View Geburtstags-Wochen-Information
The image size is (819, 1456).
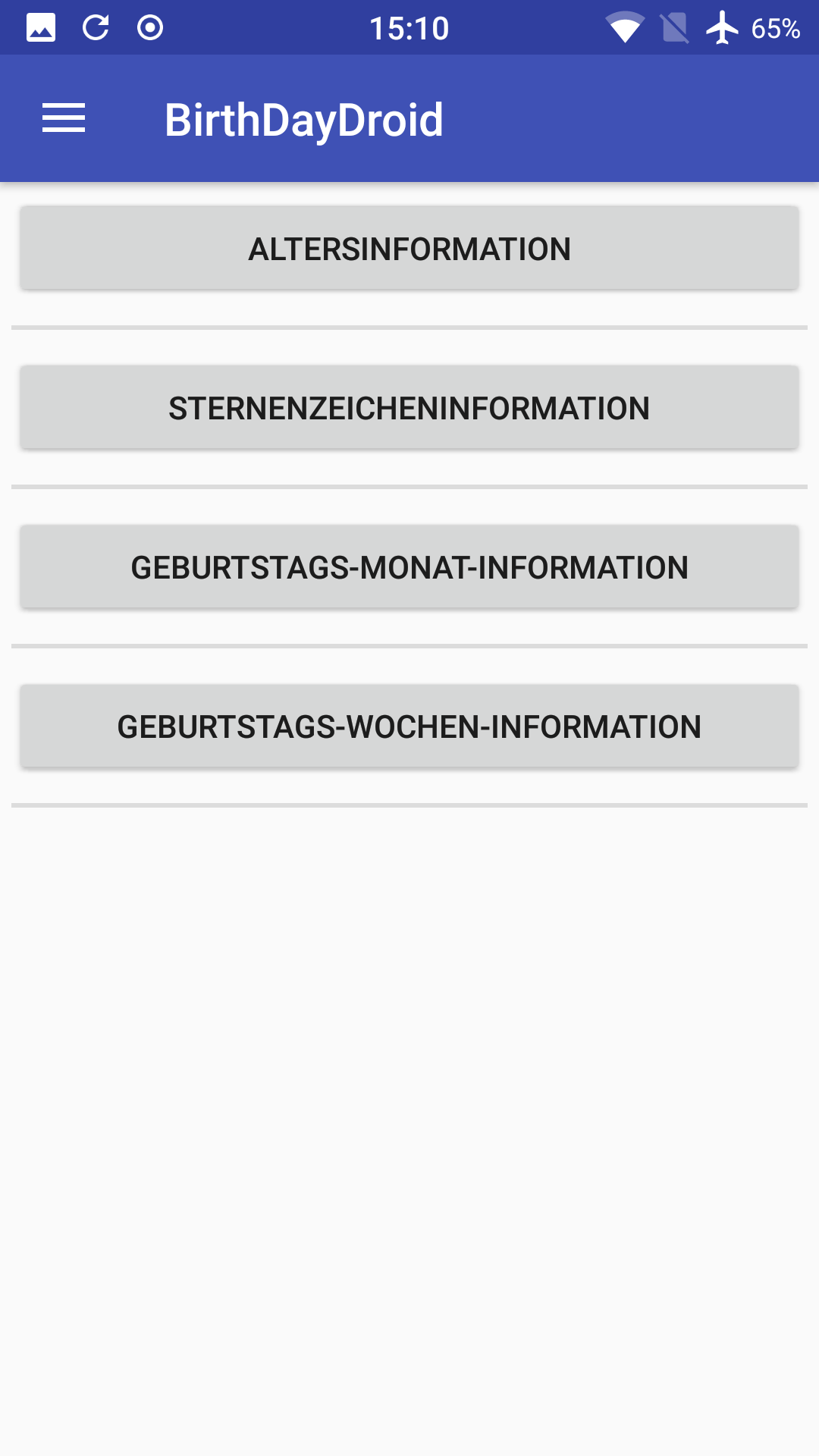click(409, 726)
